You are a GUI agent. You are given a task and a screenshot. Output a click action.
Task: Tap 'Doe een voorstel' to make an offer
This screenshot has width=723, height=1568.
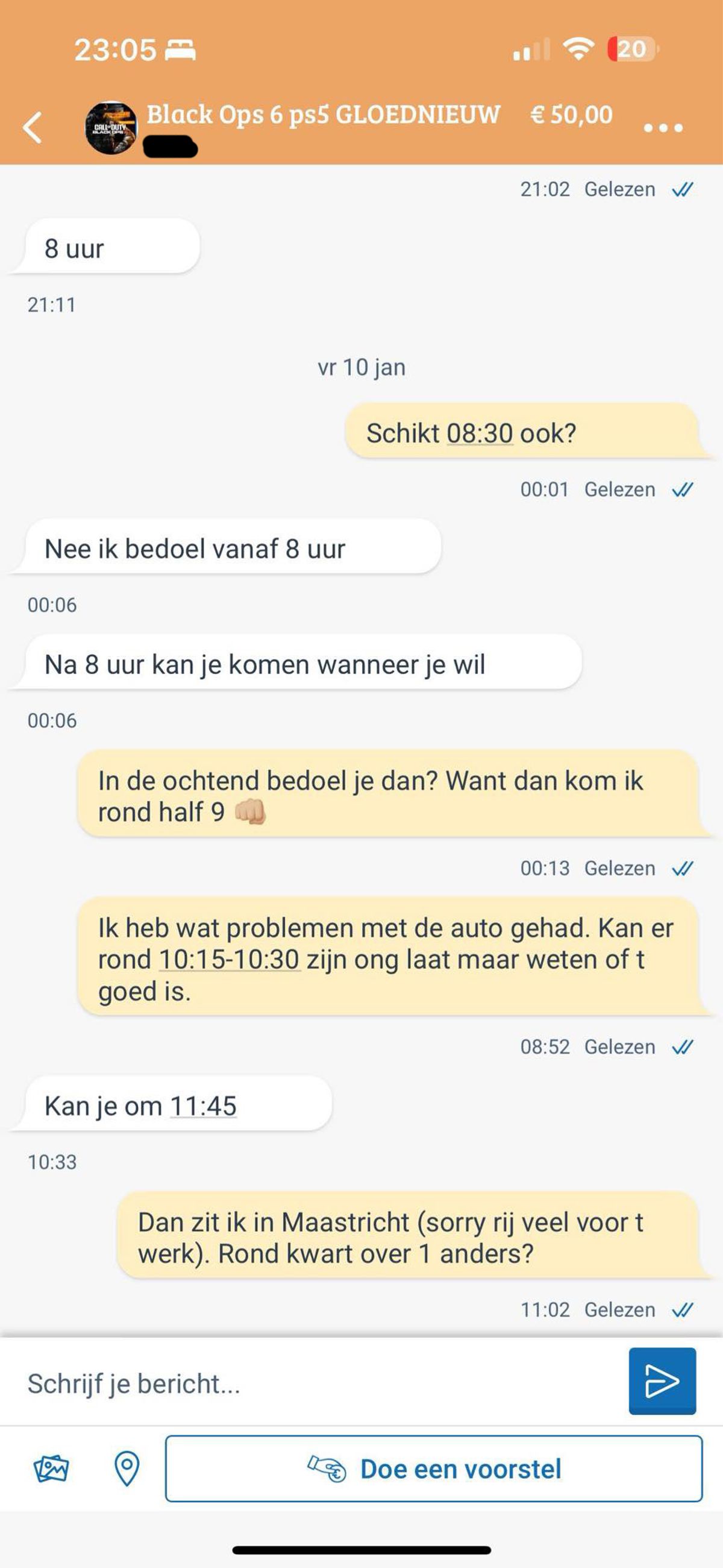click(433, 1469)
